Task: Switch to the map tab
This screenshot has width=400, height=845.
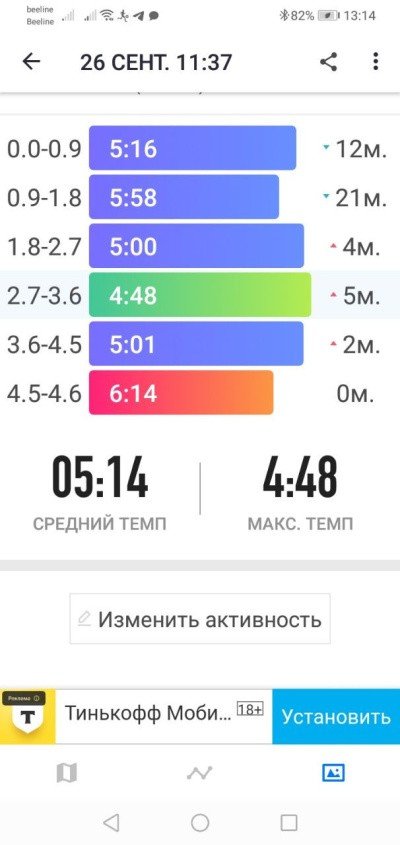Action: (x=67, y=773)
